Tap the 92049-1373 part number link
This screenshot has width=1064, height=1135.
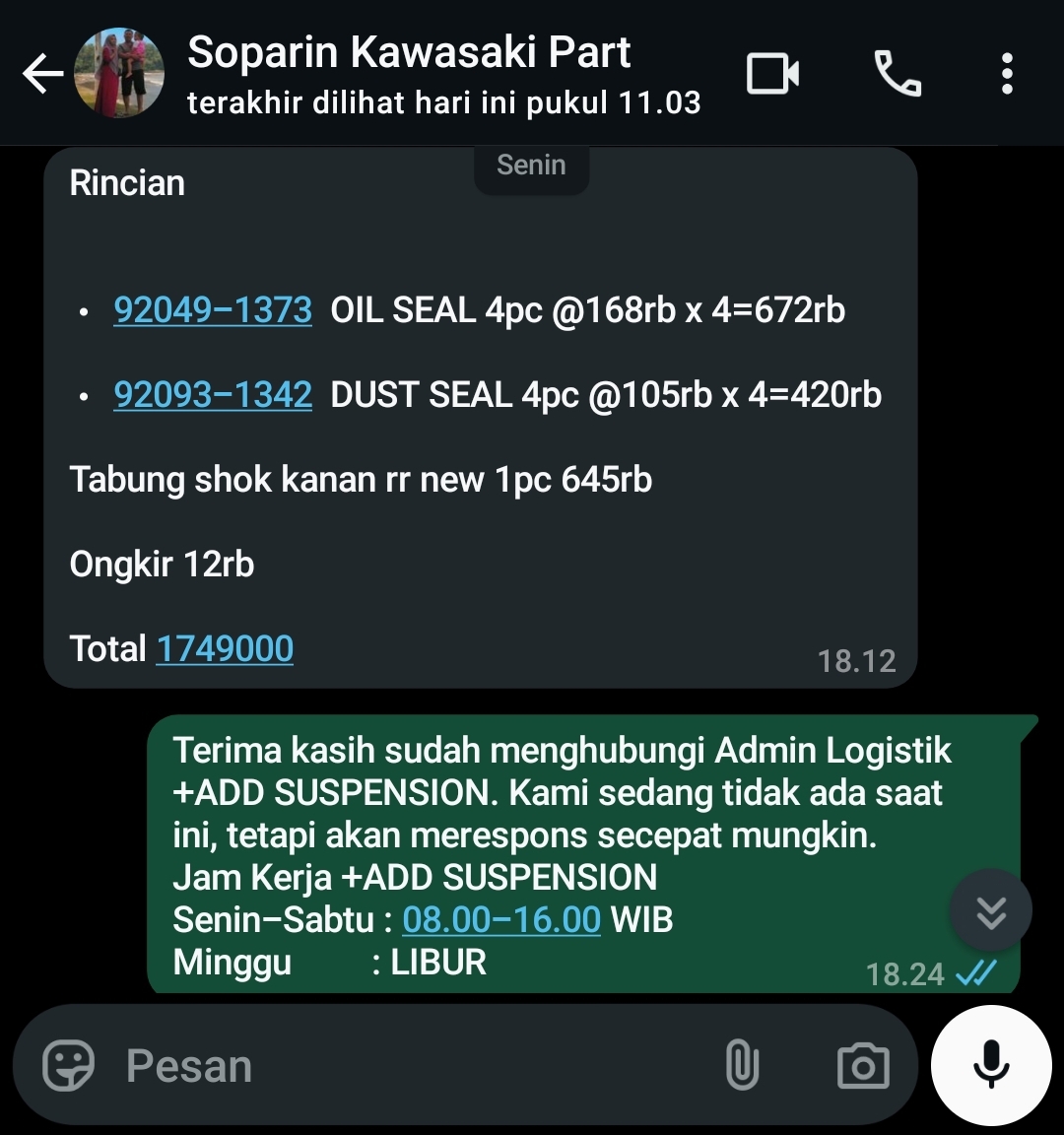pyautogui.click(x=213, y=310)
